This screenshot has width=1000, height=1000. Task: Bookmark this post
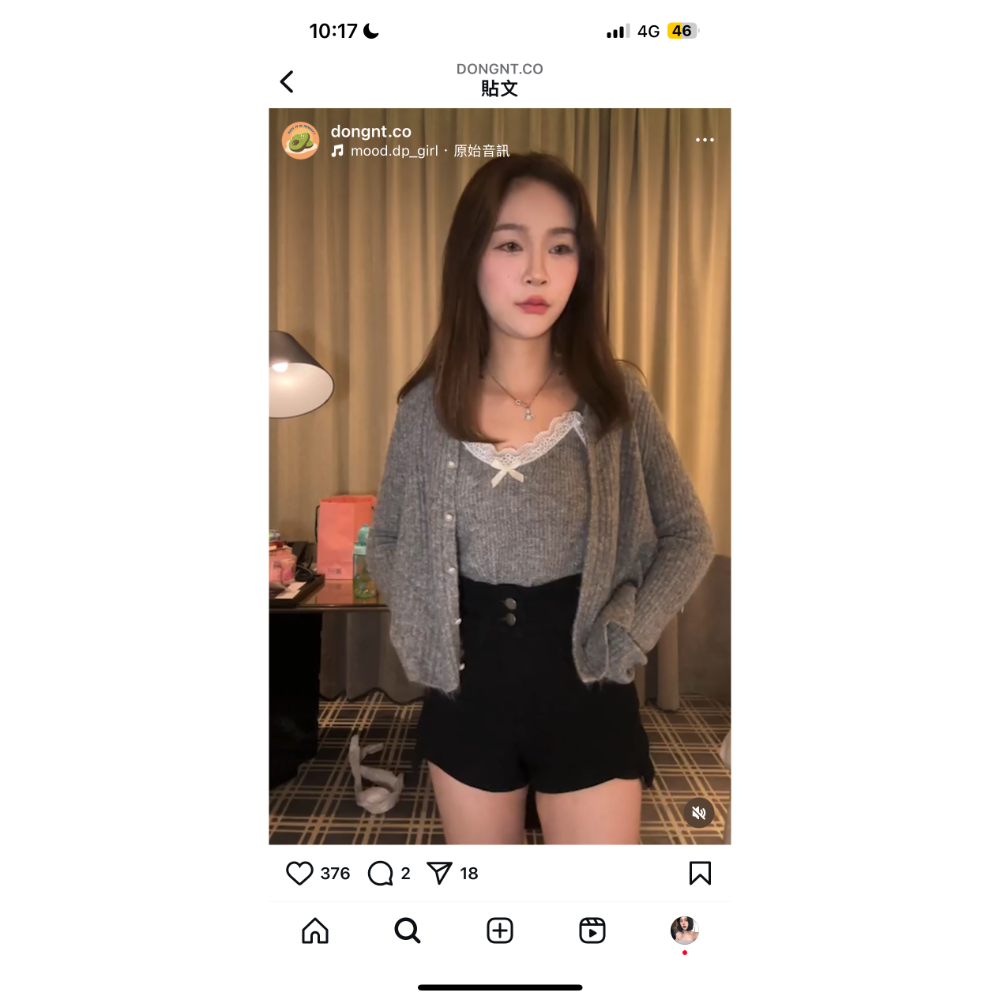coord(700,873)
